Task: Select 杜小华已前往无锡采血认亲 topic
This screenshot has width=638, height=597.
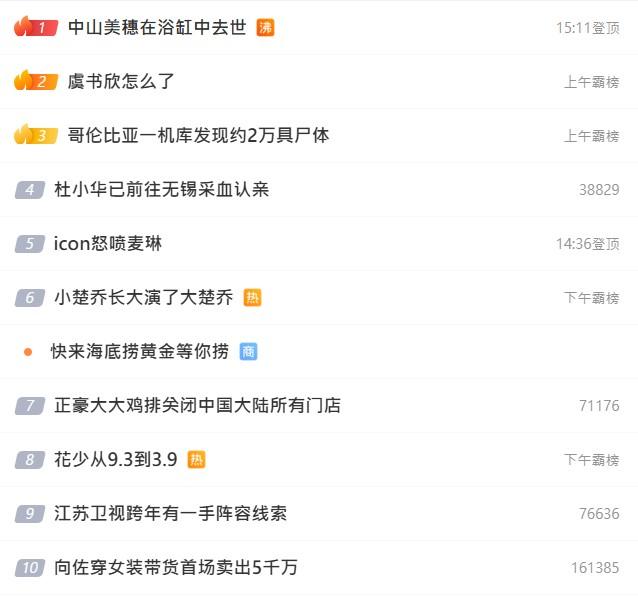Action: coord(161,189)
